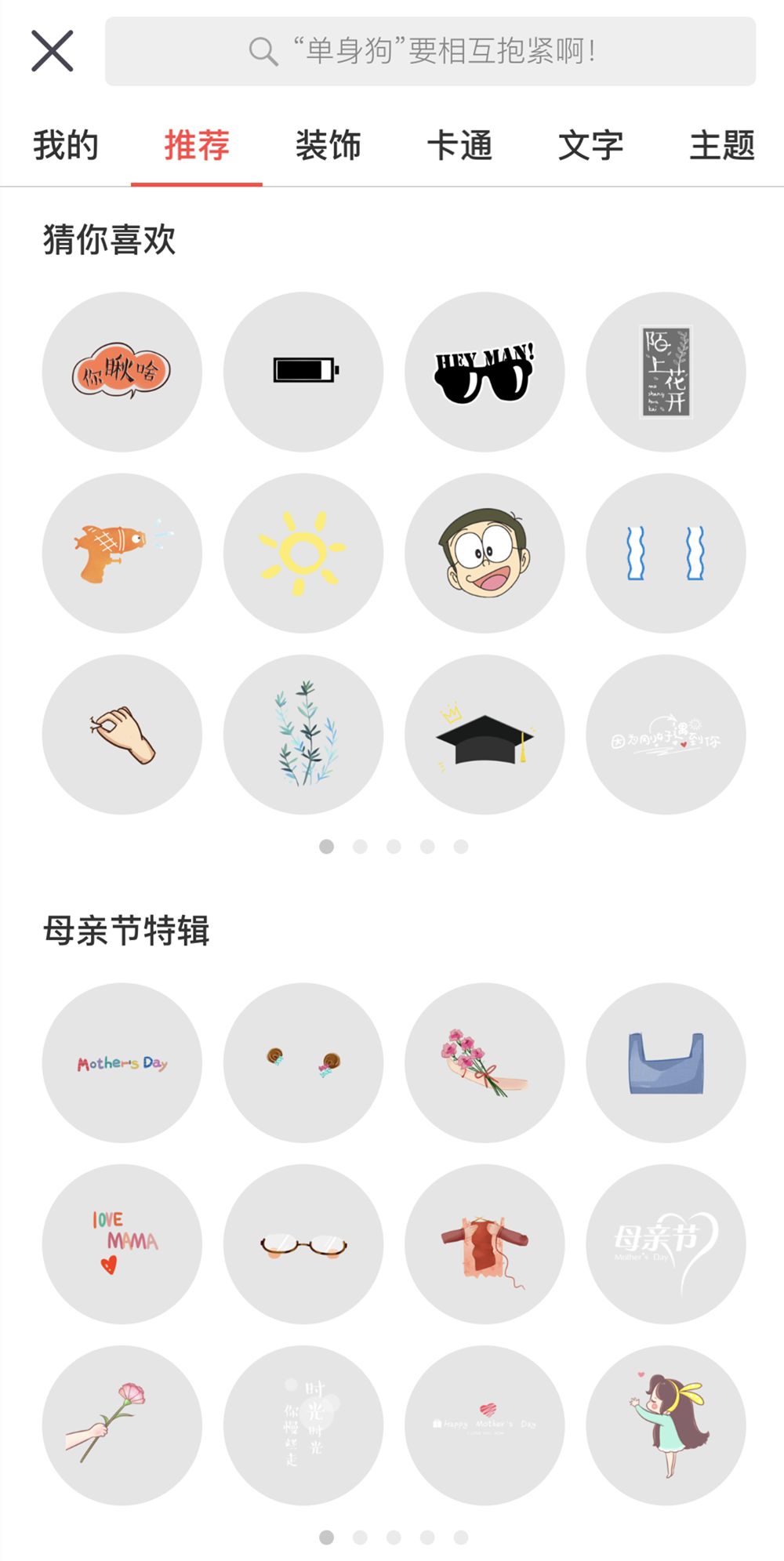Screen dimensions: 784x1561
Task: Select the battery sticker
Action: (303, 372)
